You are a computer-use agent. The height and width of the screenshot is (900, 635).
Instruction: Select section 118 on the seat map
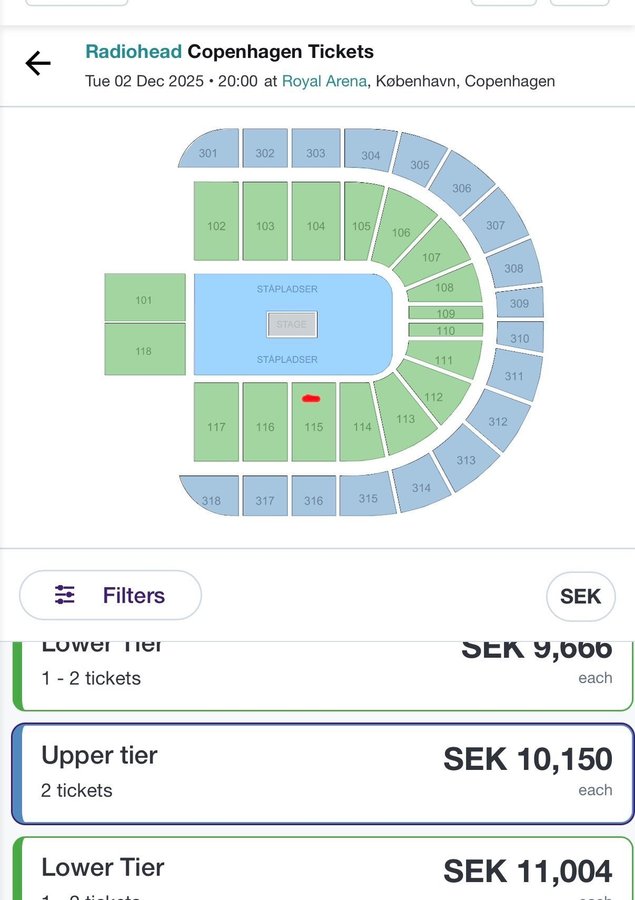click(145, 349)
